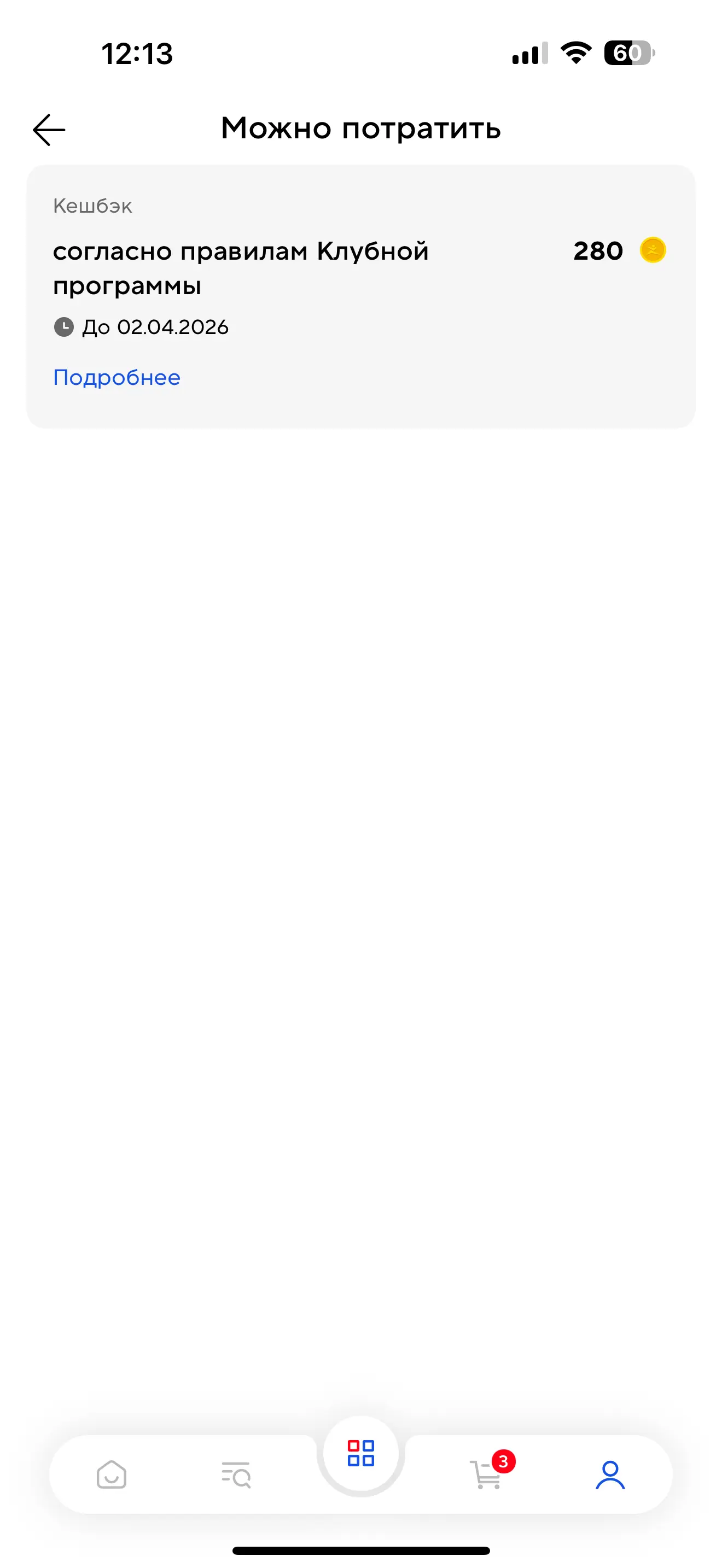Viewport: 722px width, 1568px height.
Task: Tap the central grid menu button
Action: point(360,1453)
